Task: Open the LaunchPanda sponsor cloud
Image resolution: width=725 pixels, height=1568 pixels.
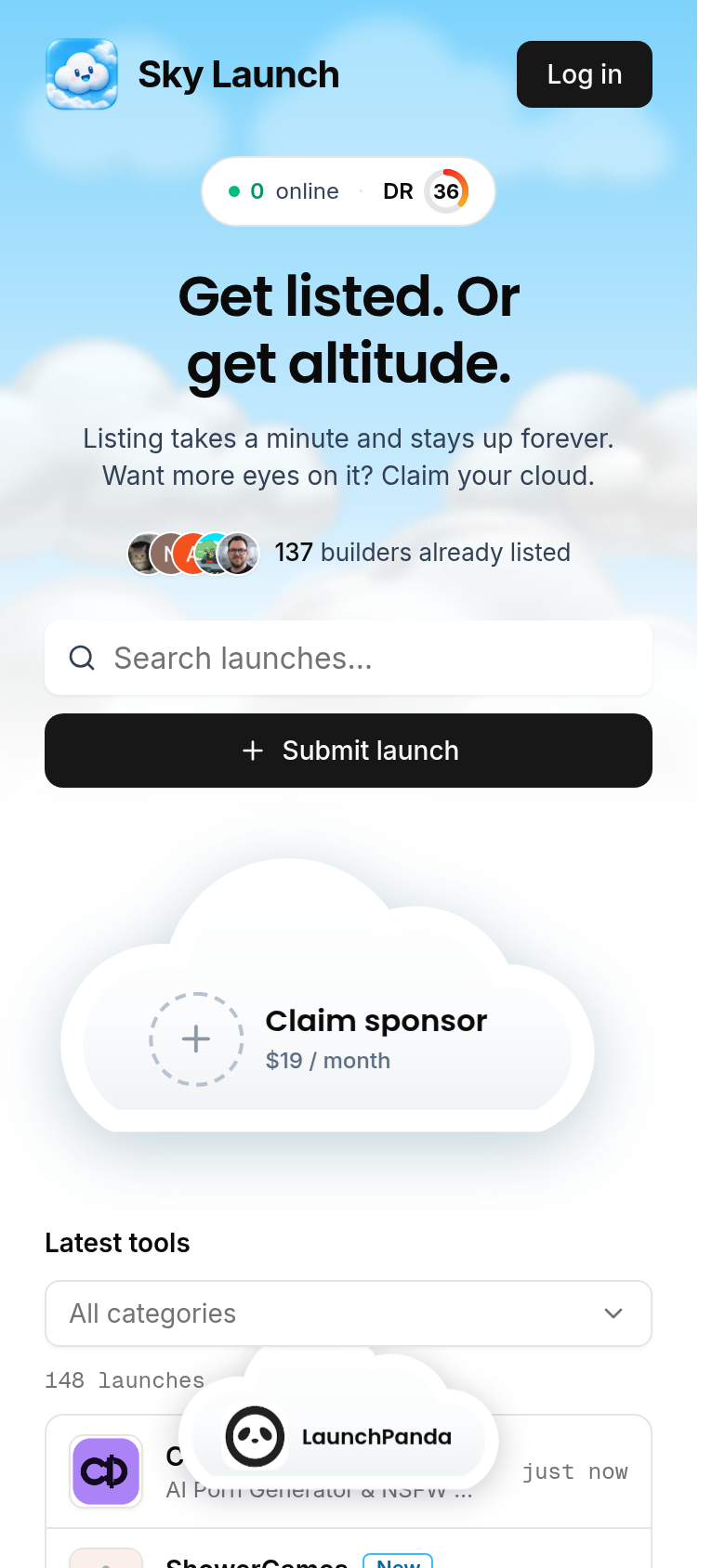Action: click(339, 1436)
